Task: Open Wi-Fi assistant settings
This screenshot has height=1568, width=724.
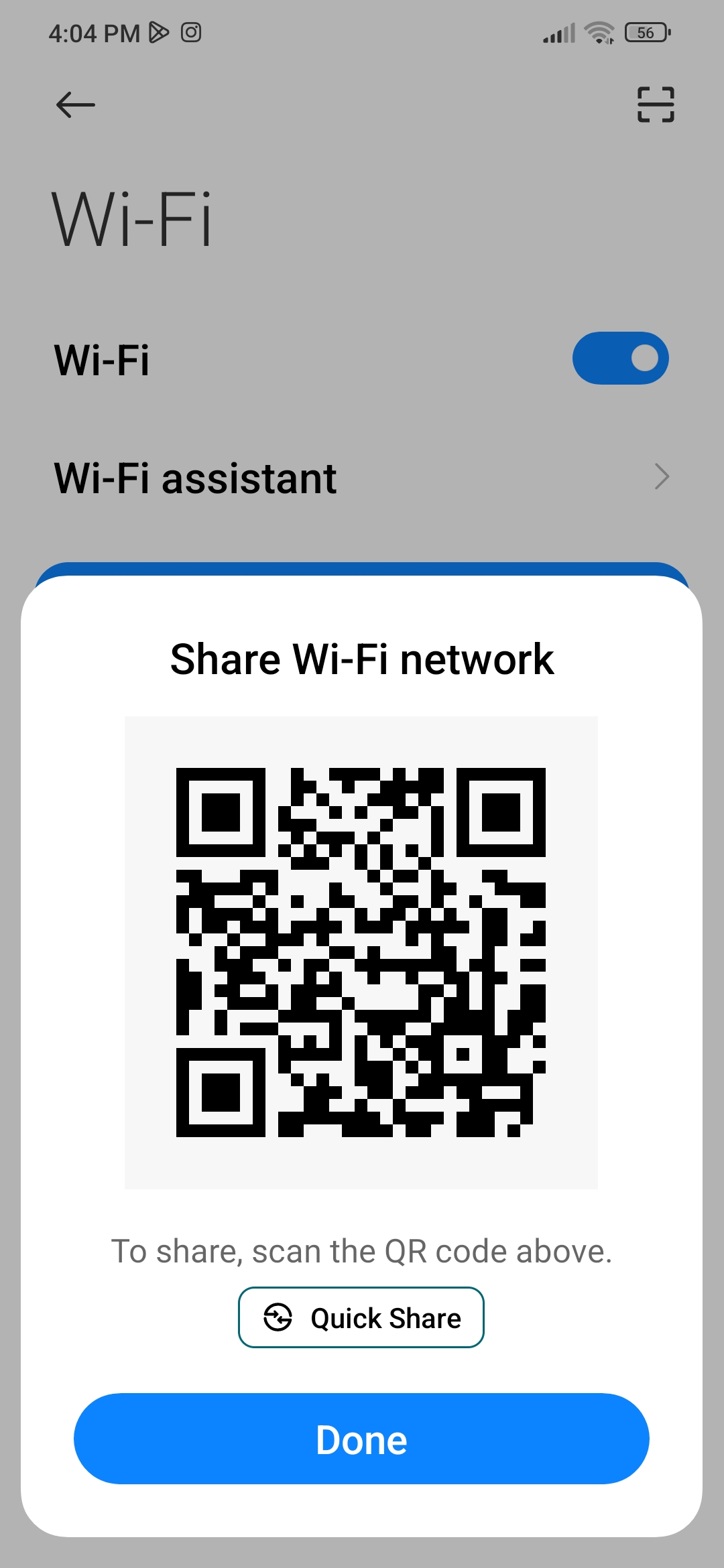Action: point(361,478)
